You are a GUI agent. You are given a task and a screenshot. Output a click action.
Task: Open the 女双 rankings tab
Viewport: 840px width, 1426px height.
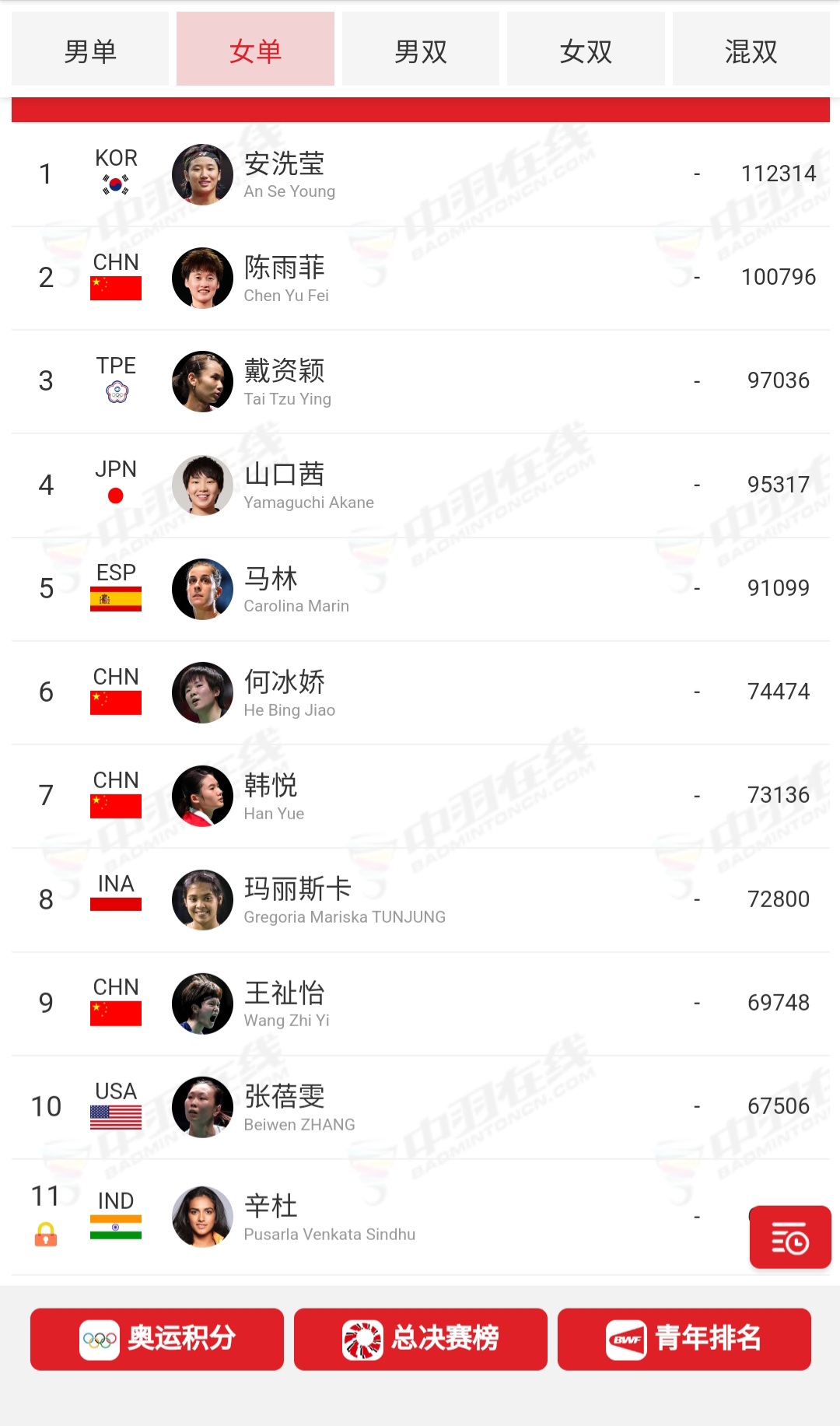click(586, 51)
